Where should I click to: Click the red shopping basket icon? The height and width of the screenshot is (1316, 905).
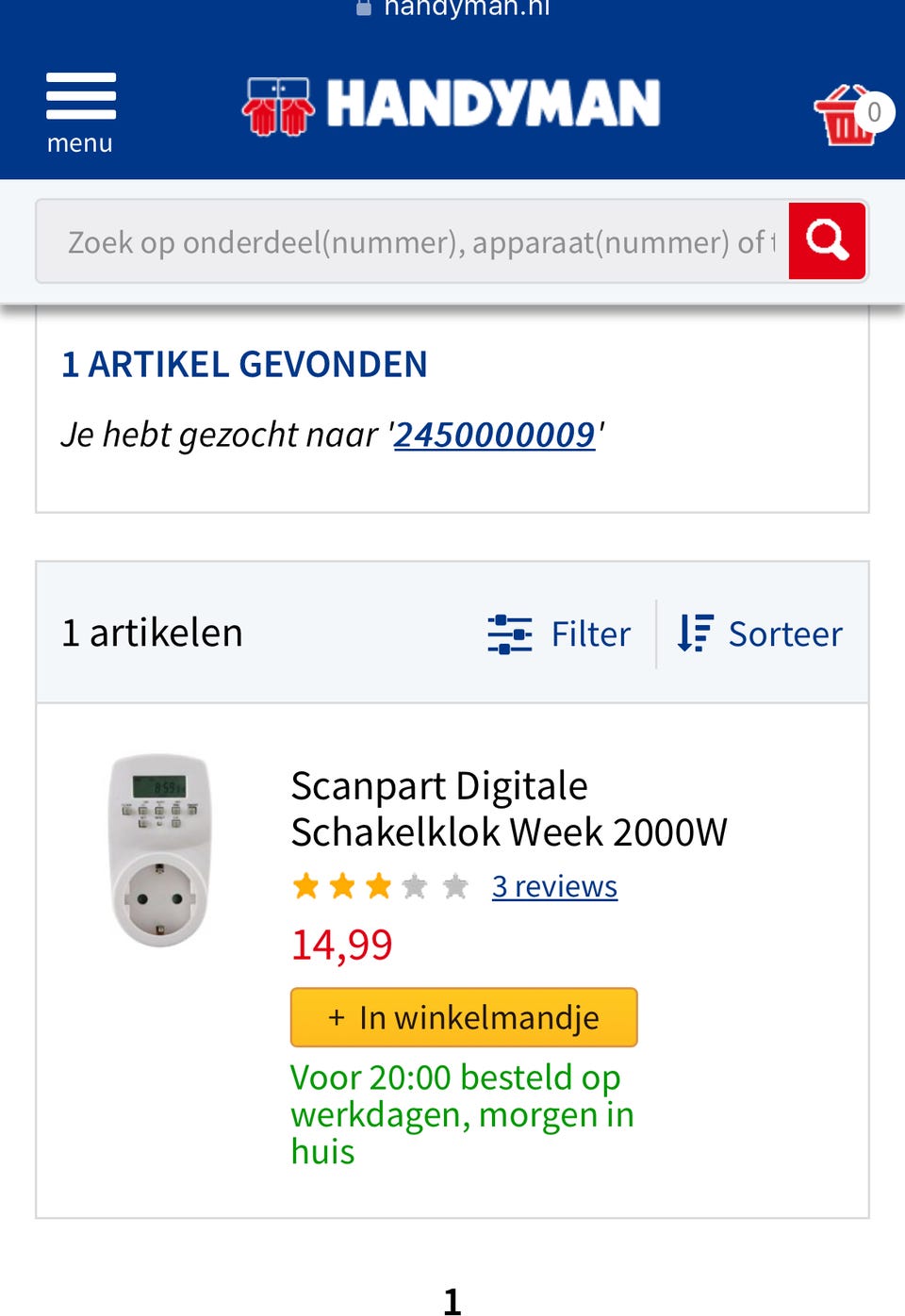844,115
